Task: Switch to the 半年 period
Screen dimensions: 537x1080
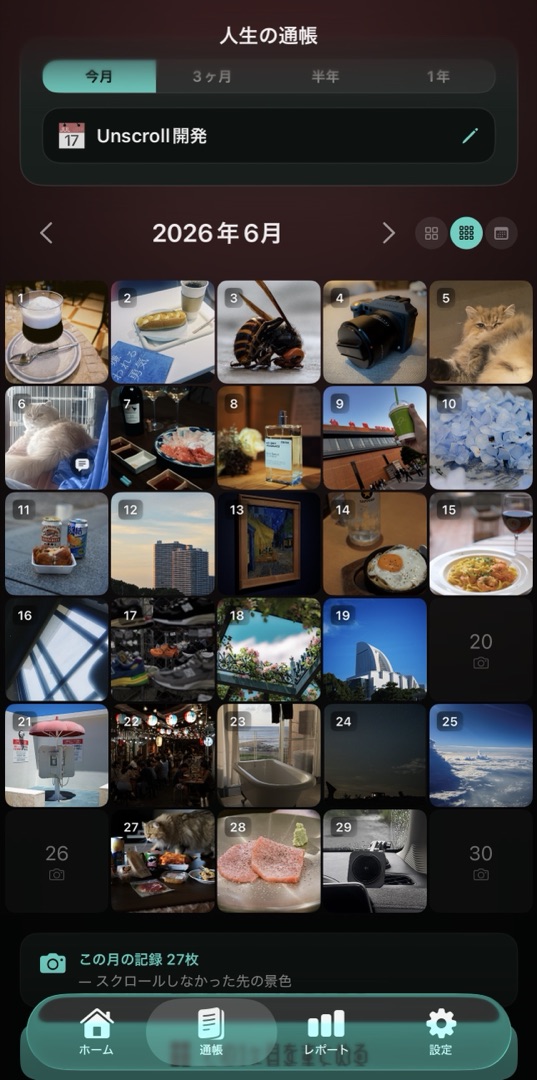Action: (x=325, y=76)
